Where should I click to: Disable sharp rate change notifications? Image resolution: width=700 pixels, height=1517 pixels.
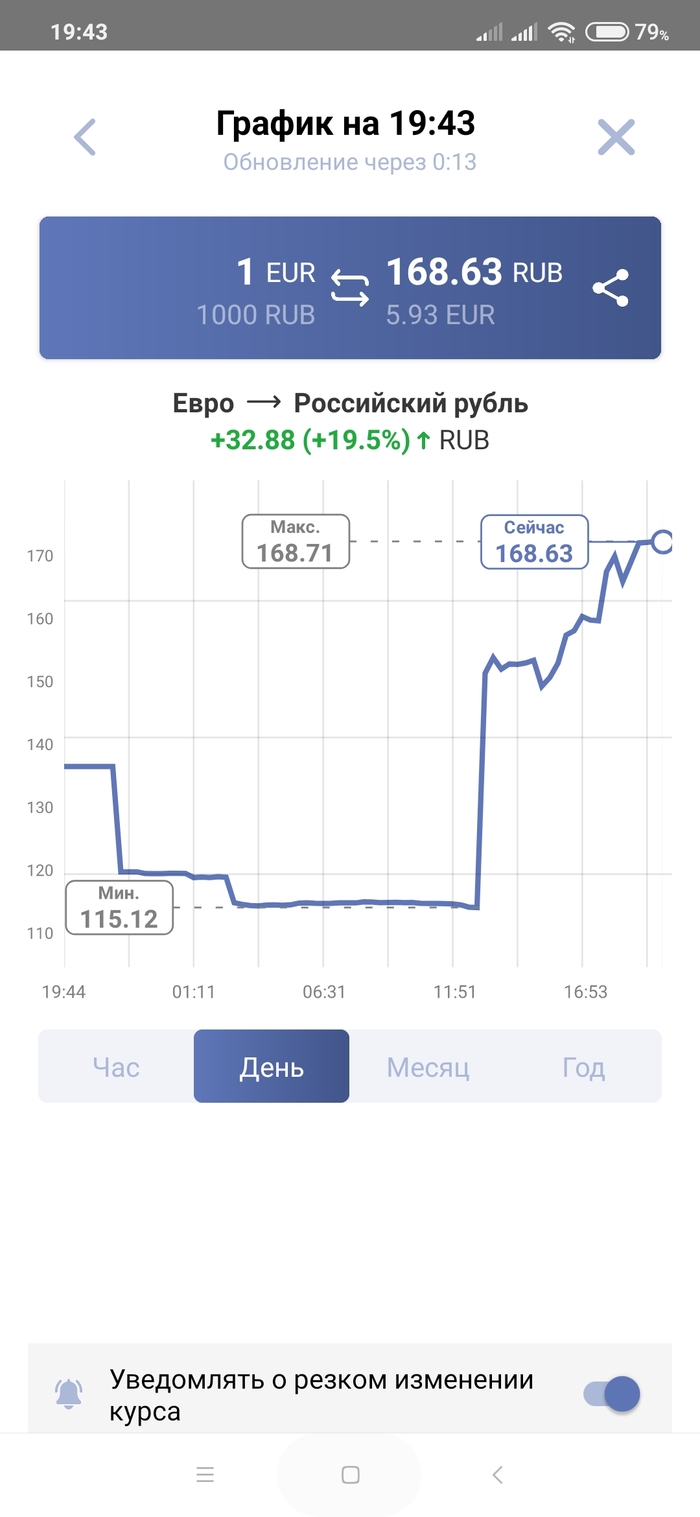611,1393
